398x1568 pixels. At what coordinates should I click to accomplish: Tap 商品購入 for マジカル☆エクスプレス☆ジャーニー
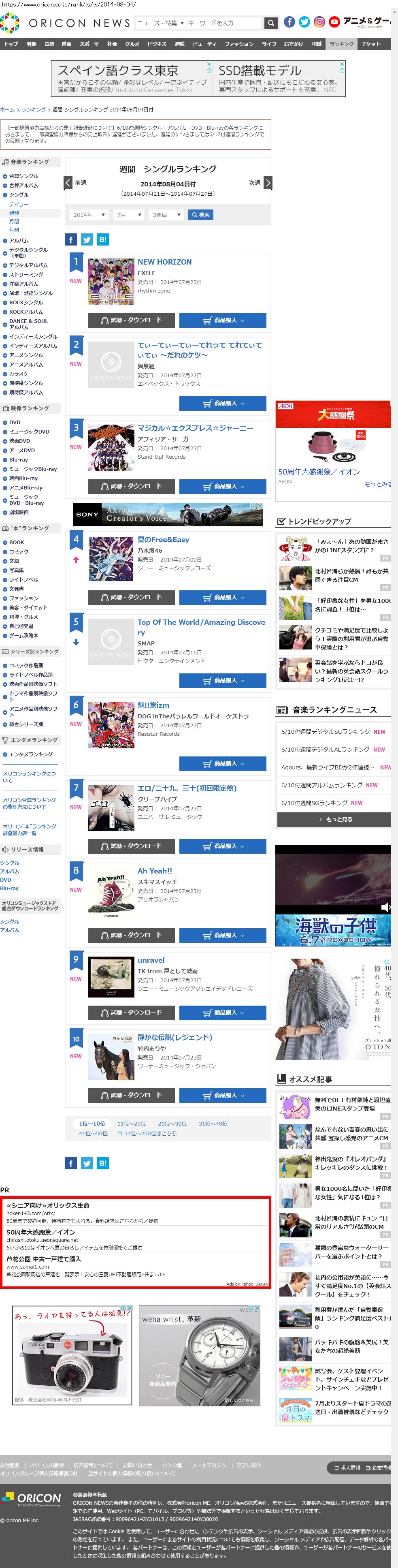click(223, 486)
